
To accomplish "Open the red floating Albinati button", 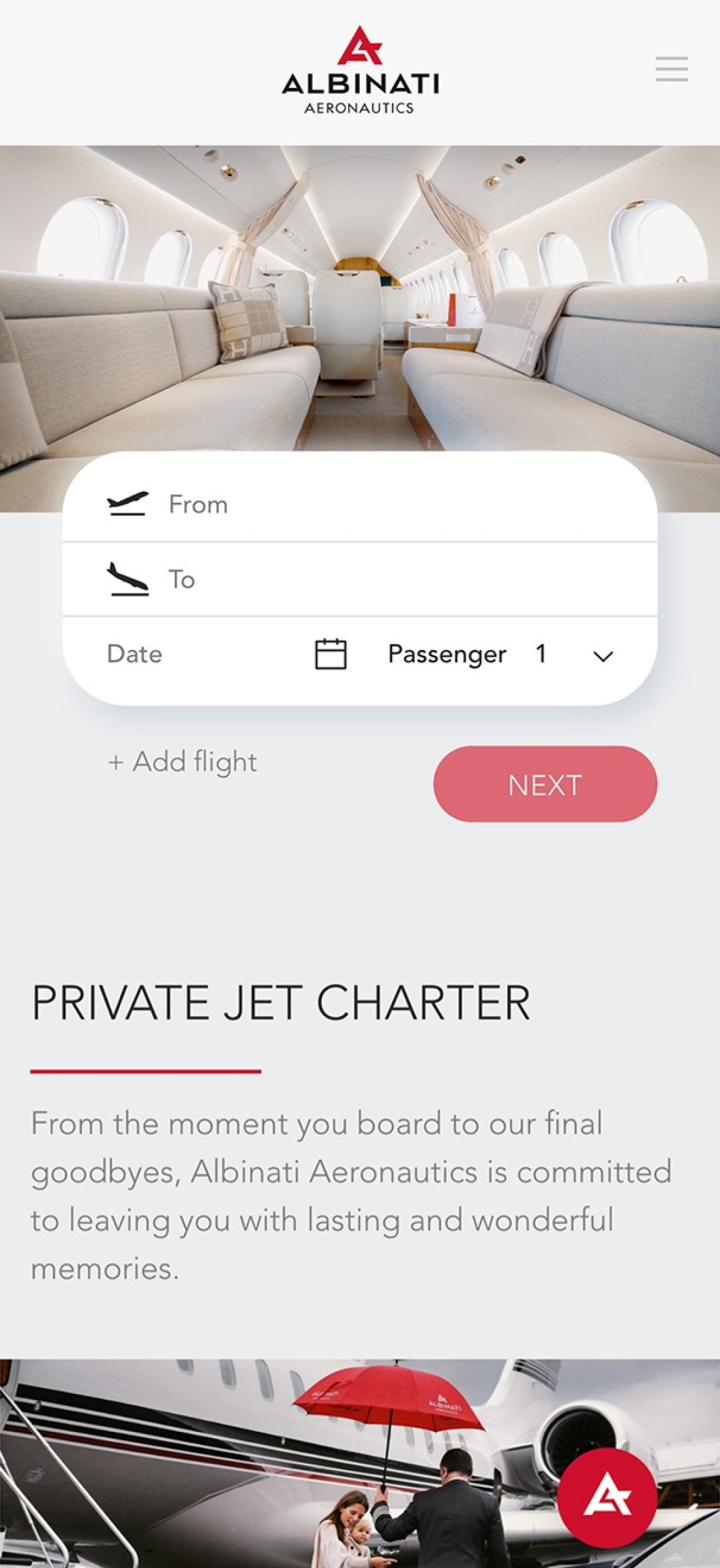I will pyautogui.click(x=607, y=1497).
